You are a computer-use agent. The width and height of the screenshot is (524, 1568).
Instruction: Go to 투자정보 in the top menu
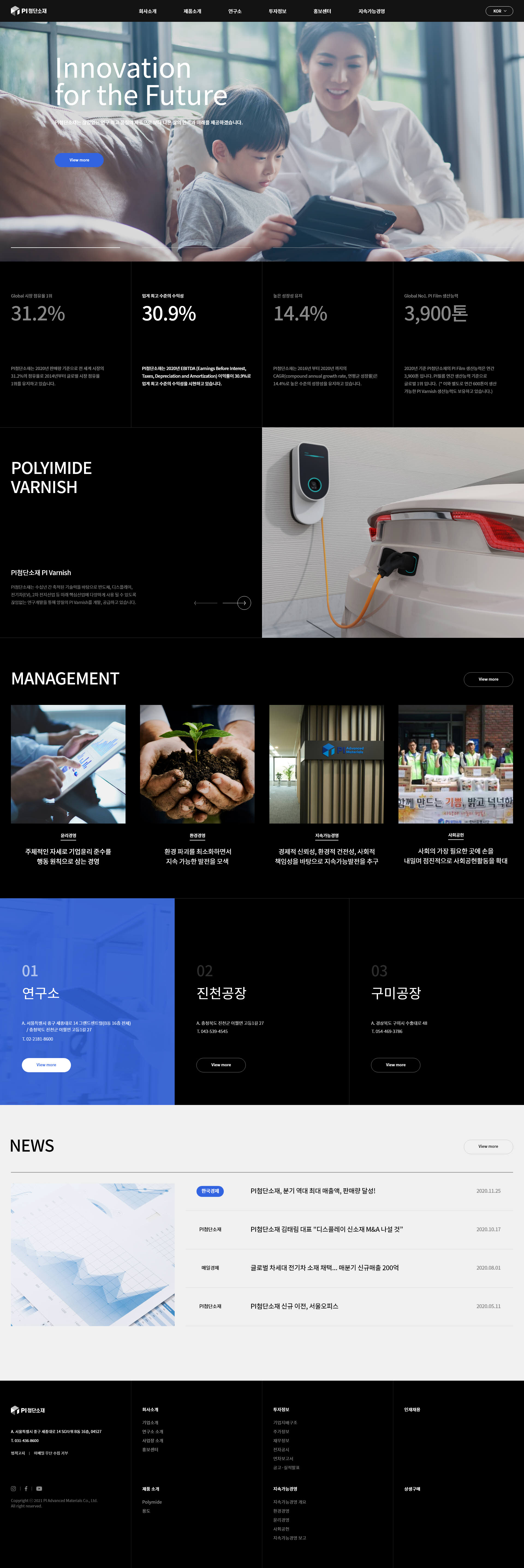(x=277, y=11)
